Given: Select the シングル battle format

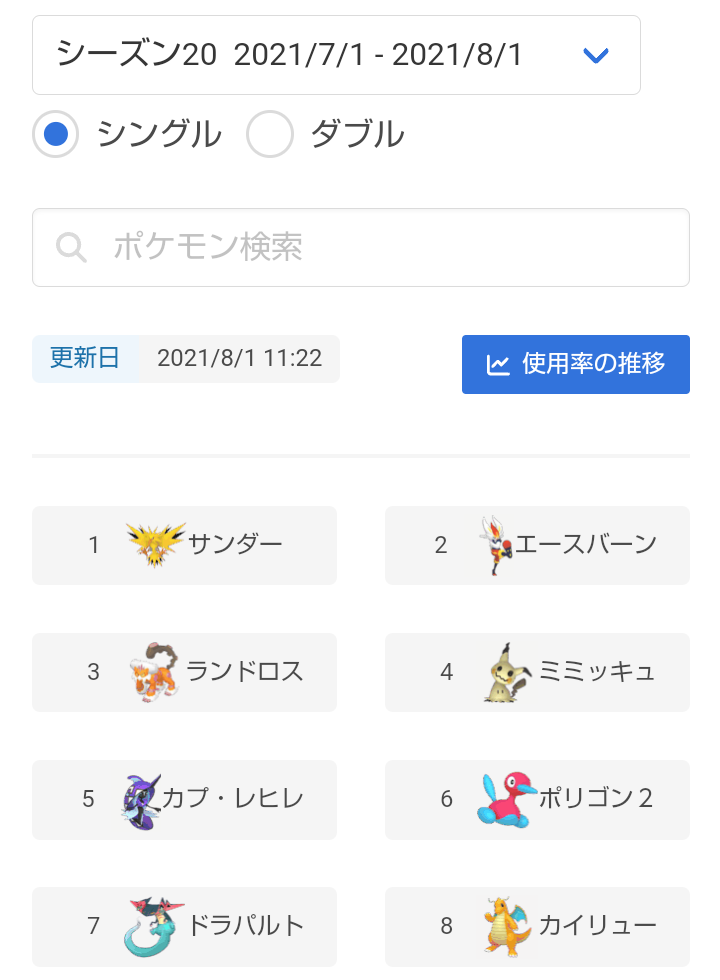Looking at the screenshot, I should tap(56, 134).
